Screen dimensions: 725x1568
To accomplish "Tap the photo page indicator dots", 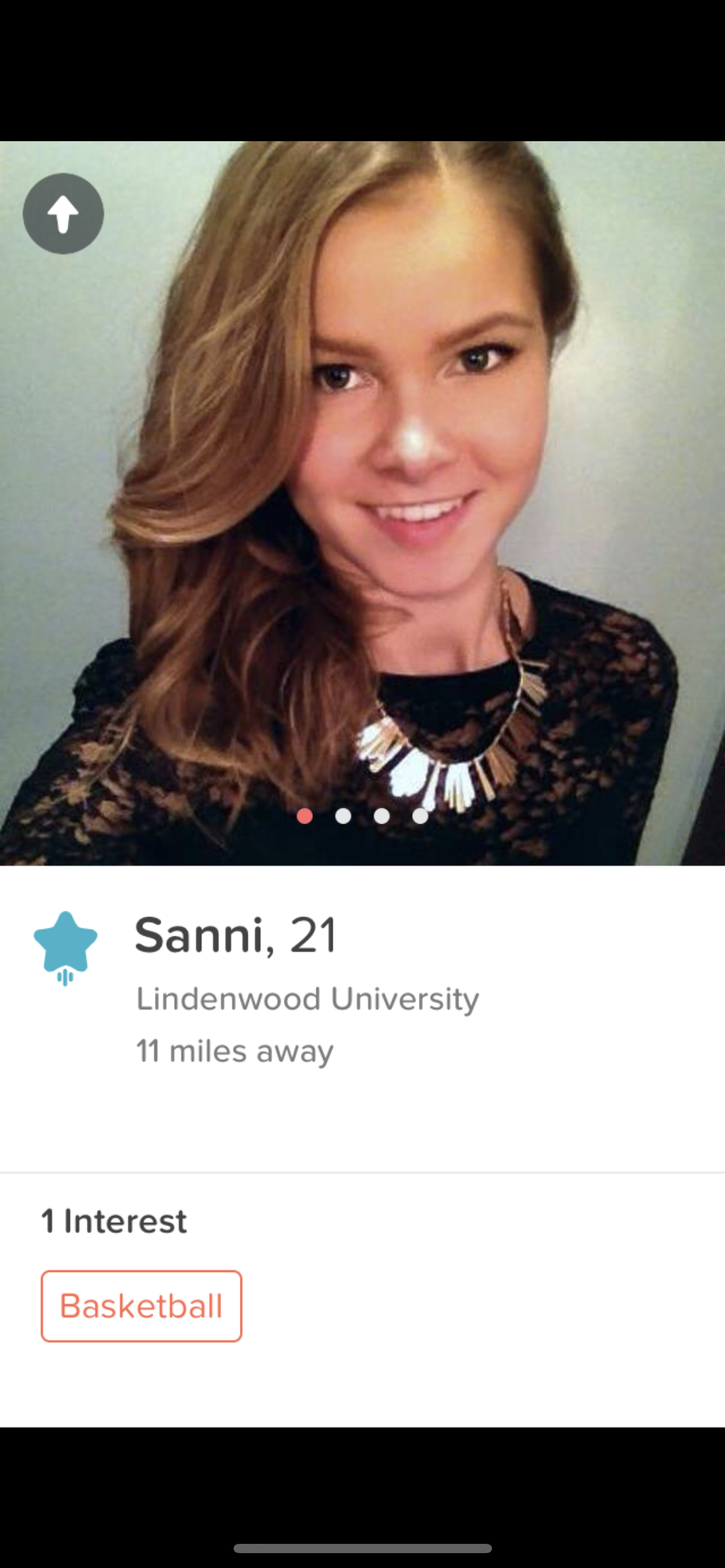I will (x=362, y=816).
